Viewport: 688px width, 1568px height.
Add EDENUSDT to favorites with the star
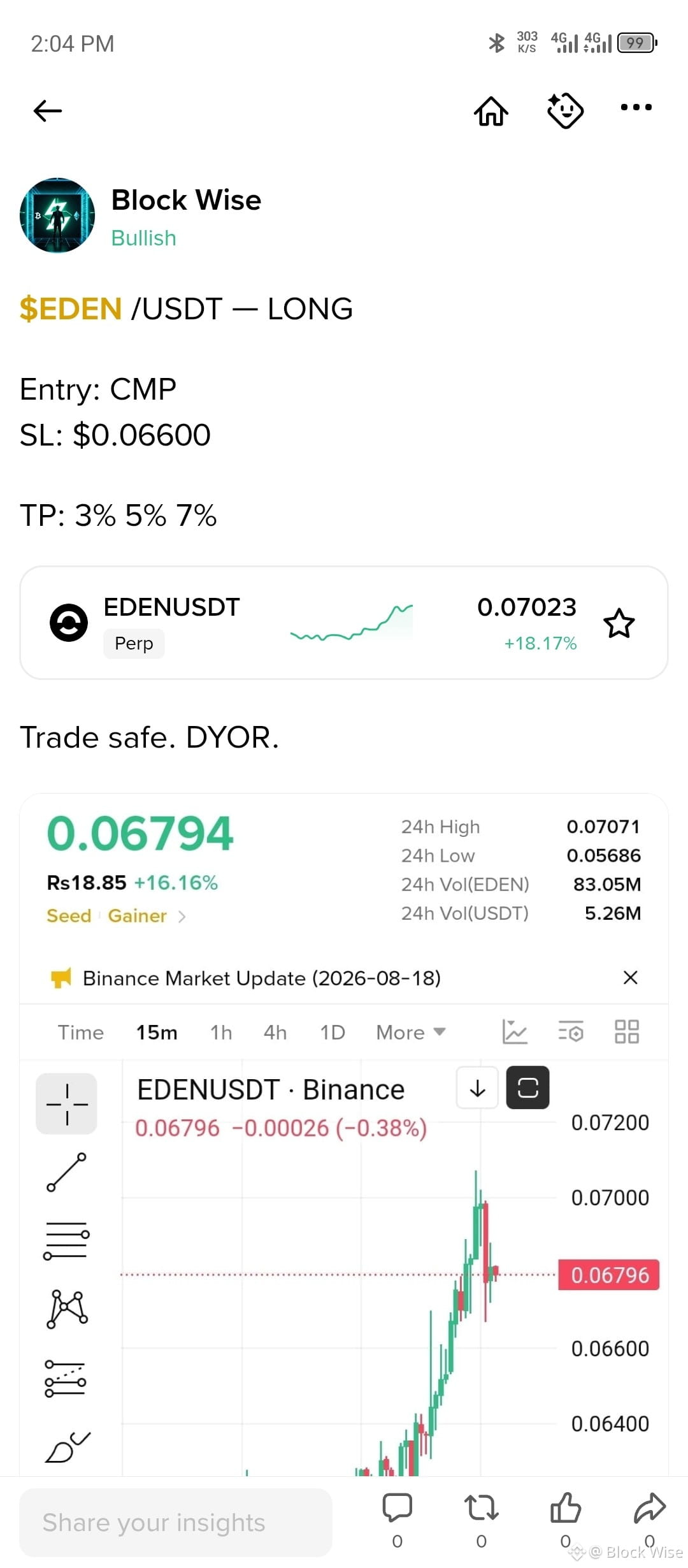pos(619,623)
